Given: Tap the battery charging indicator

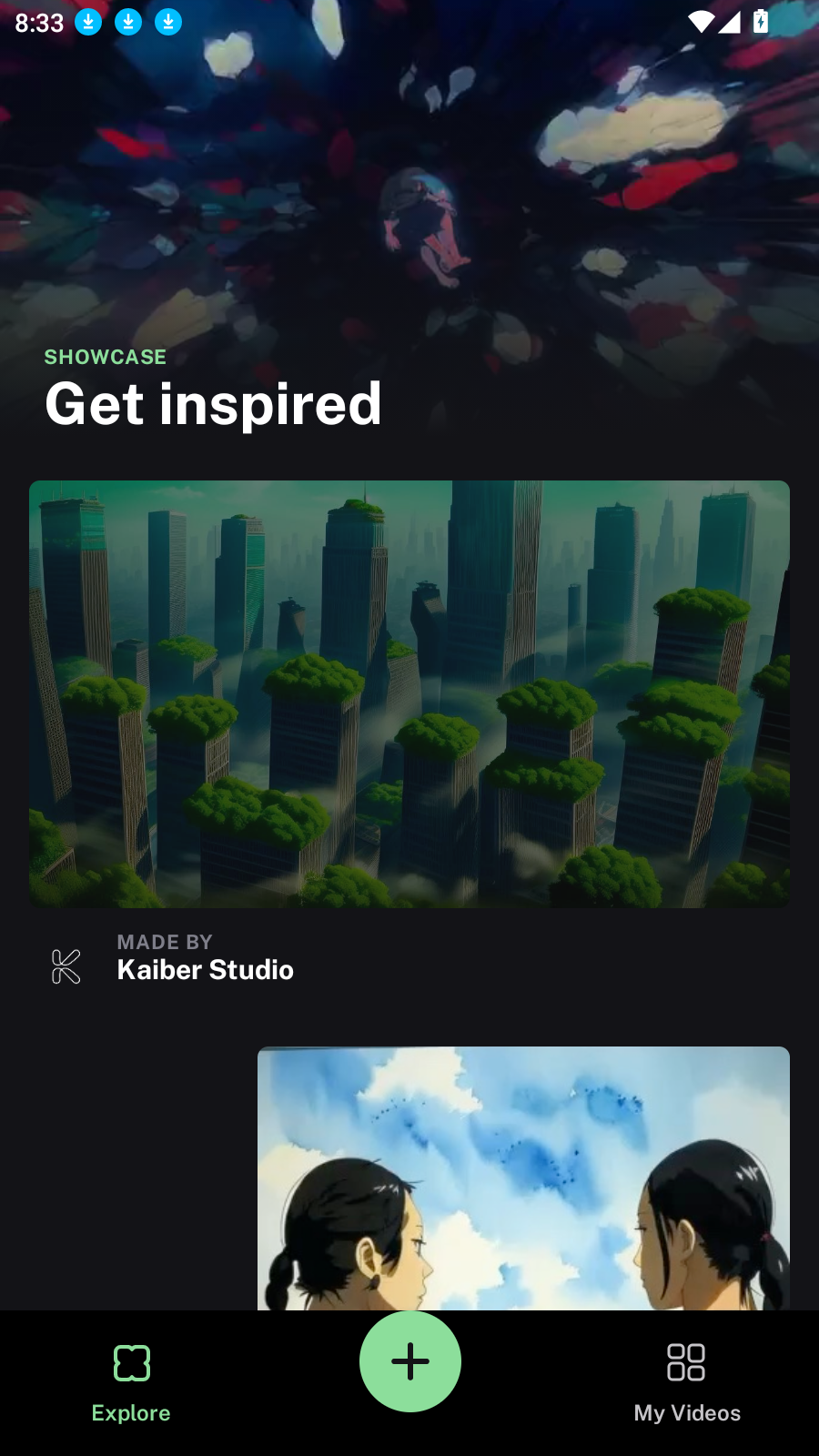Looking at the screenshot, I should point(761,22).
